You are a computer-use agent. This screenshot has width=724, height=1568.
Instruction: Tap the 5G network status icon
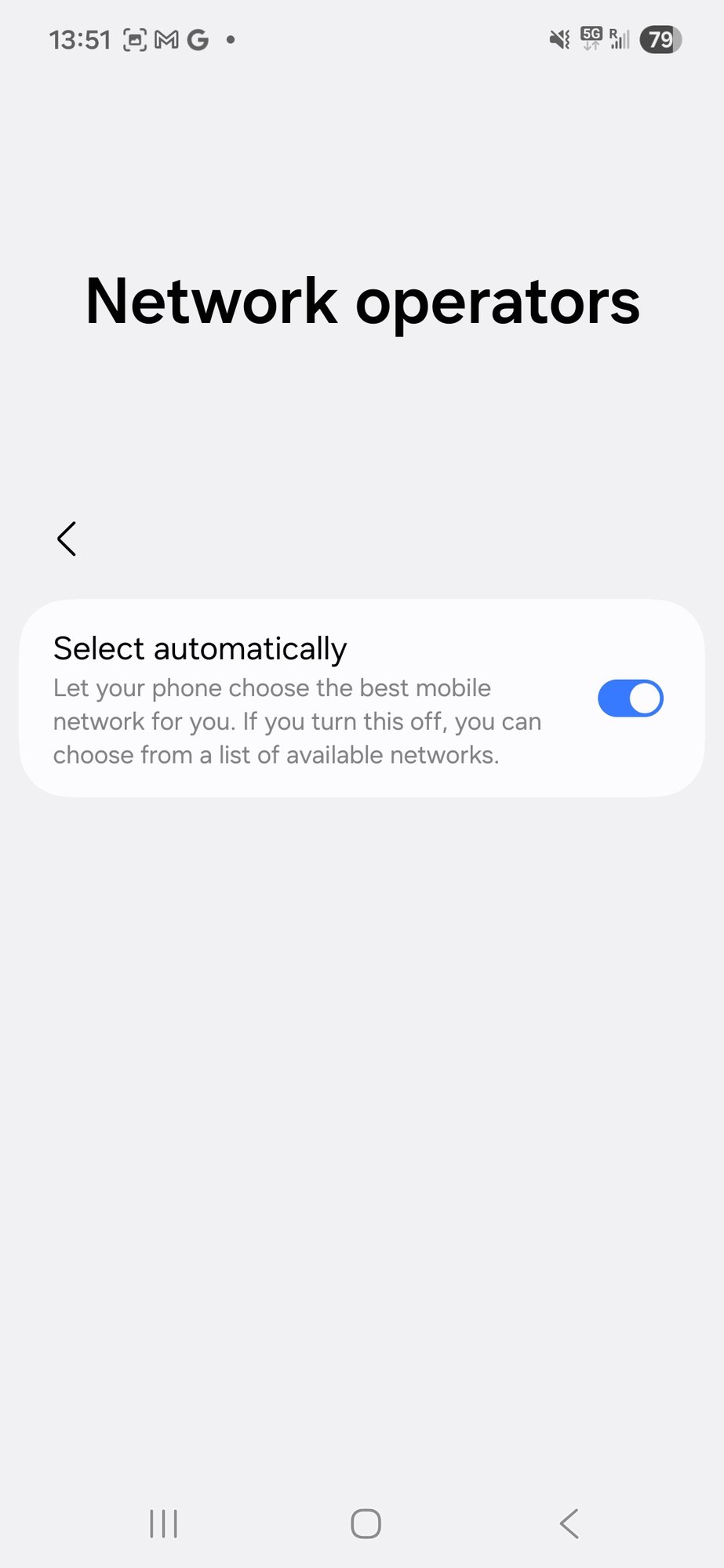(591, 39)
